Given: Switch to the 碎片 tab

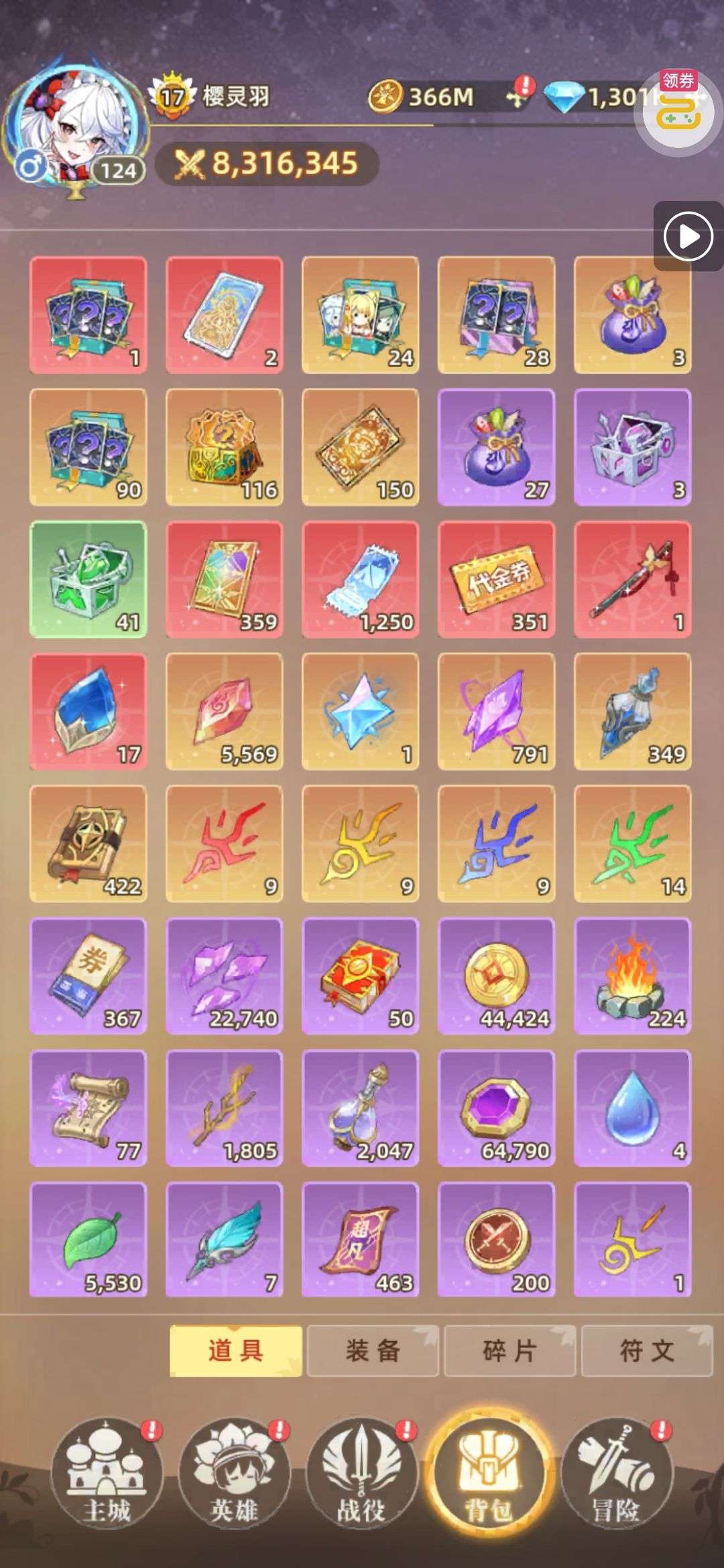Looking at the screenshot, I should pos(509,1351).
